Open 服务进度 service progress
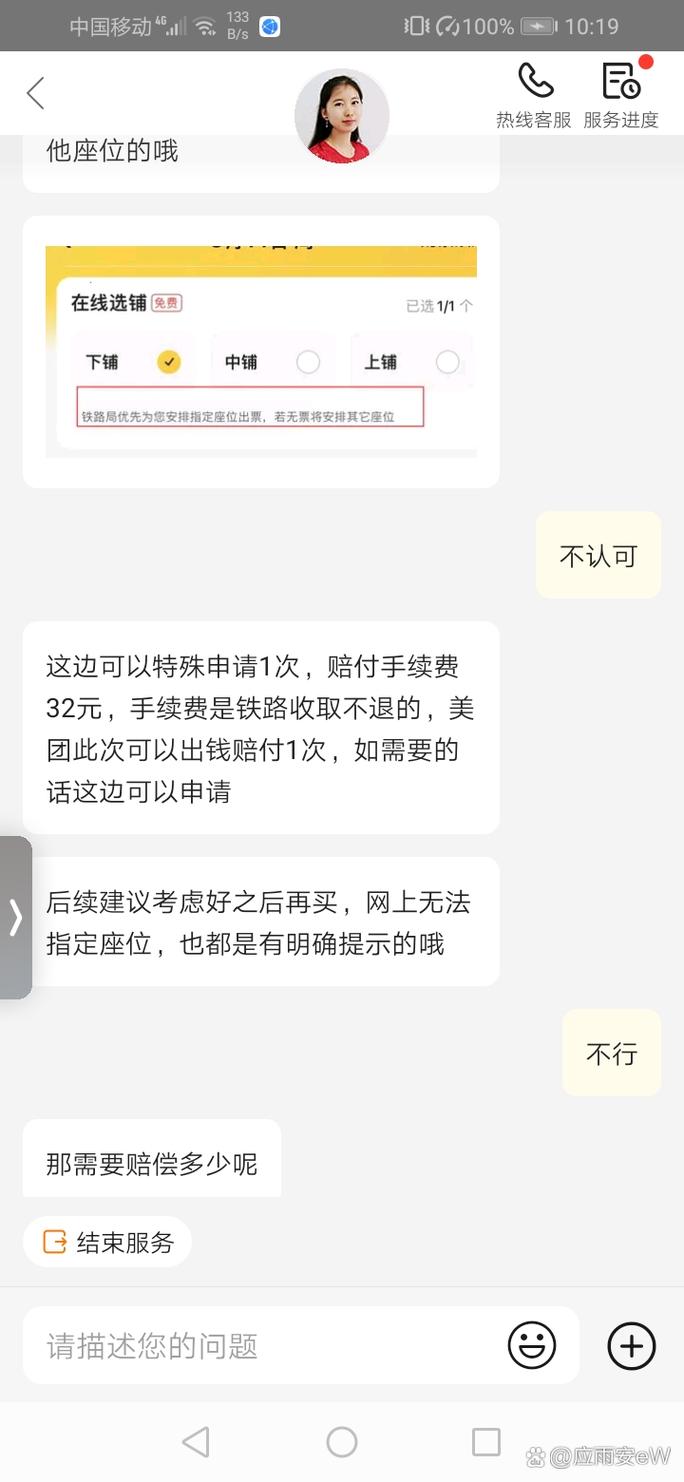 (x=621, y=95)
